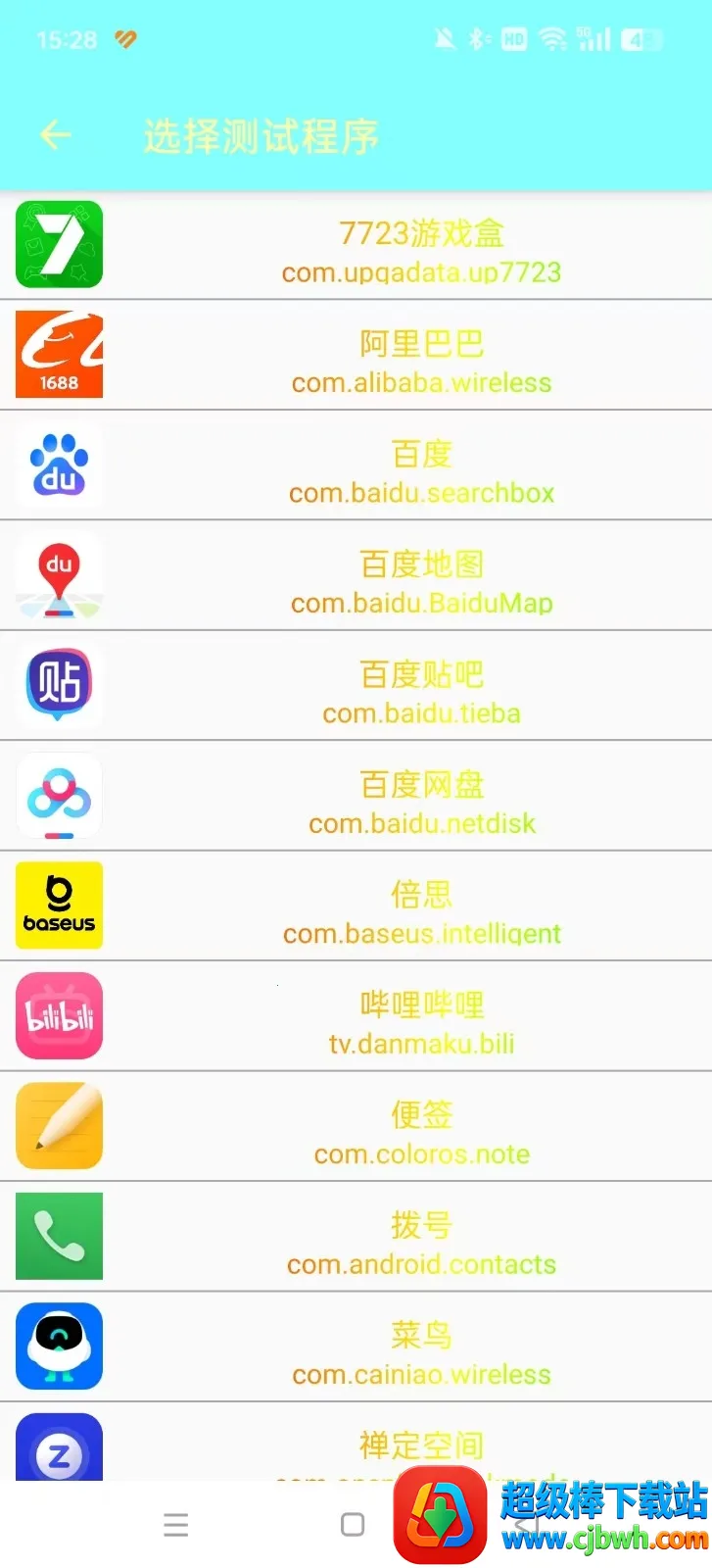The image size is (712, 1568).
Task: Select 菜鸟 com.cainiao.wireless
Action: pos(421,1353)
